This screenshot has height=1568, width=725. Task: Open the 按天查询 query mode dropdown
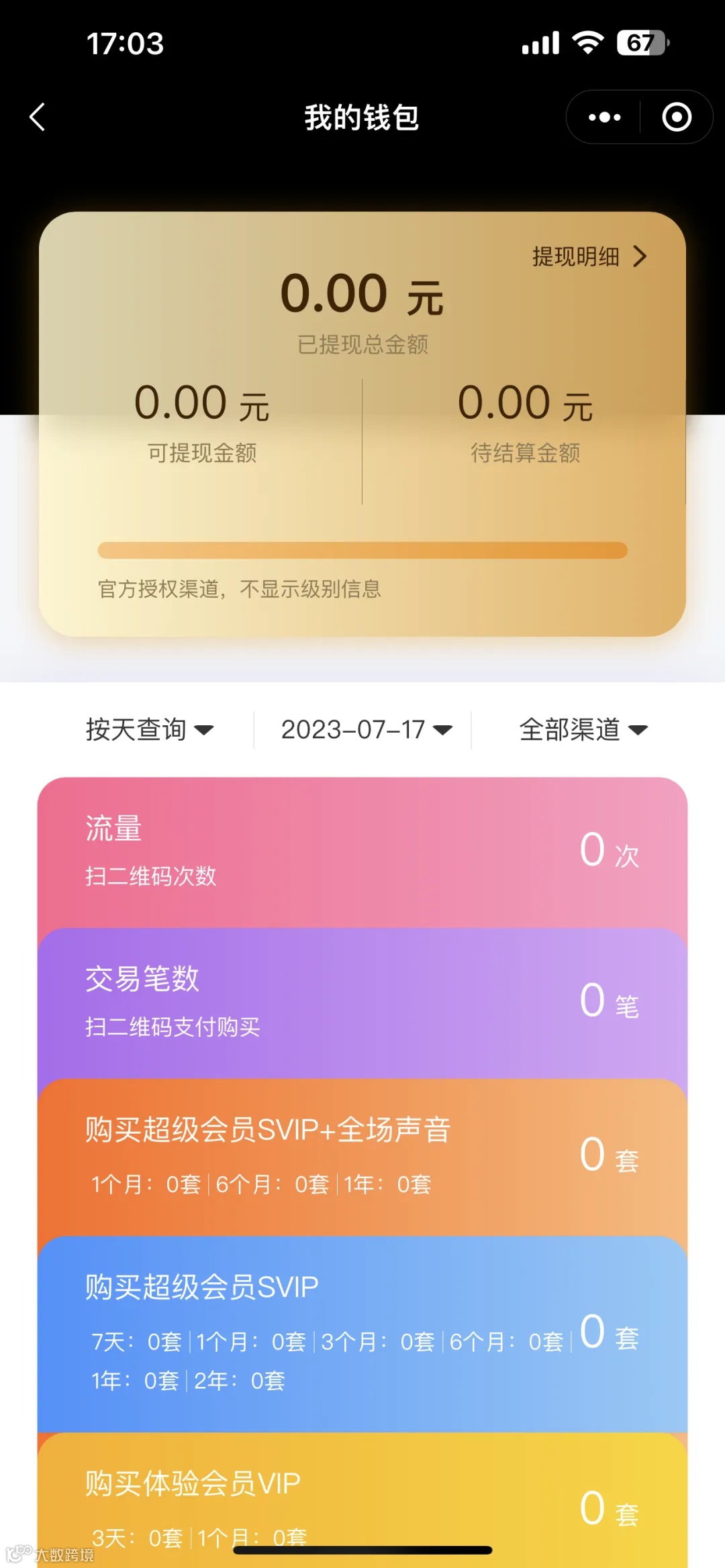[149, 730]
